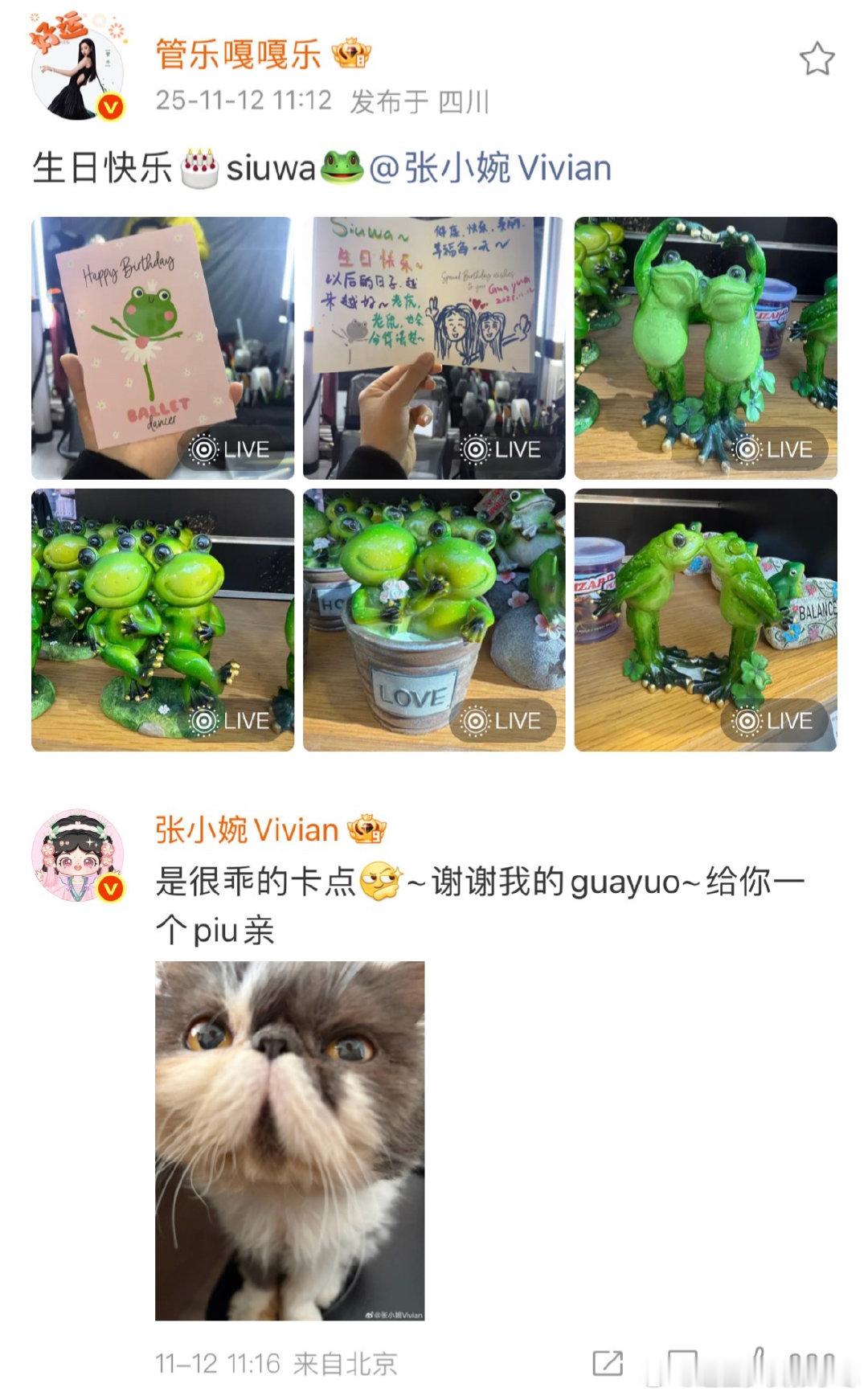The height and width of the screenshot is (1396, 868).
Task: Tap the V badge on 张小婉Vivian's avatar
Action: [111, 886]
